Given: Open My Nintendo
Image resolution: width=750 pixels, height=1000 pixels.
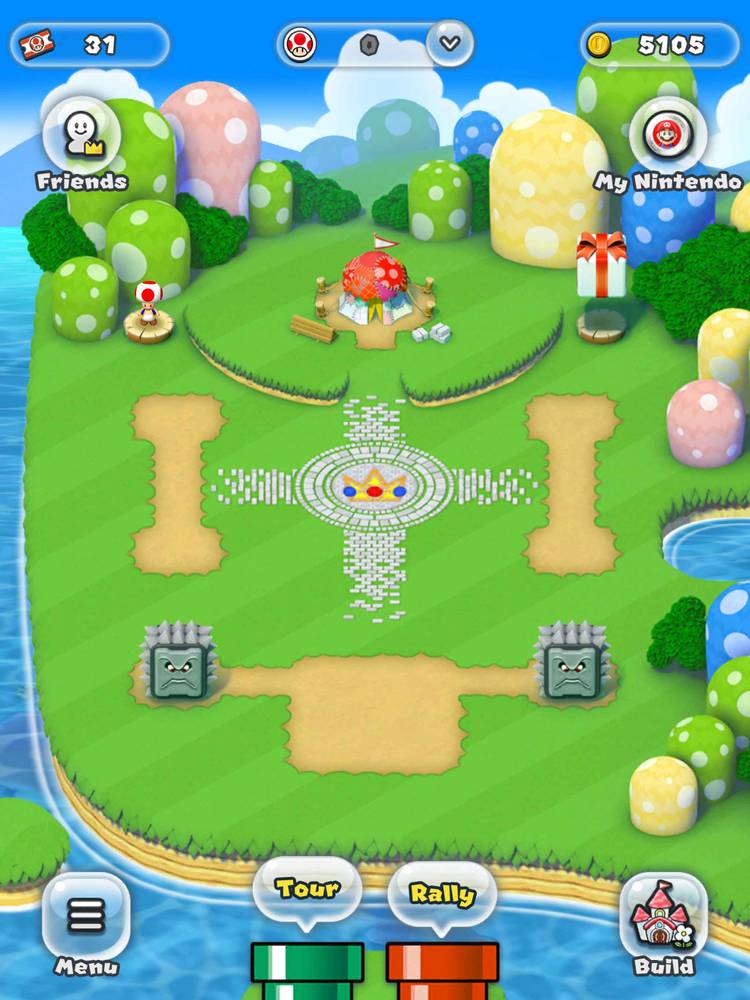Looking at the screenshot, I should (x=669, y=138).
